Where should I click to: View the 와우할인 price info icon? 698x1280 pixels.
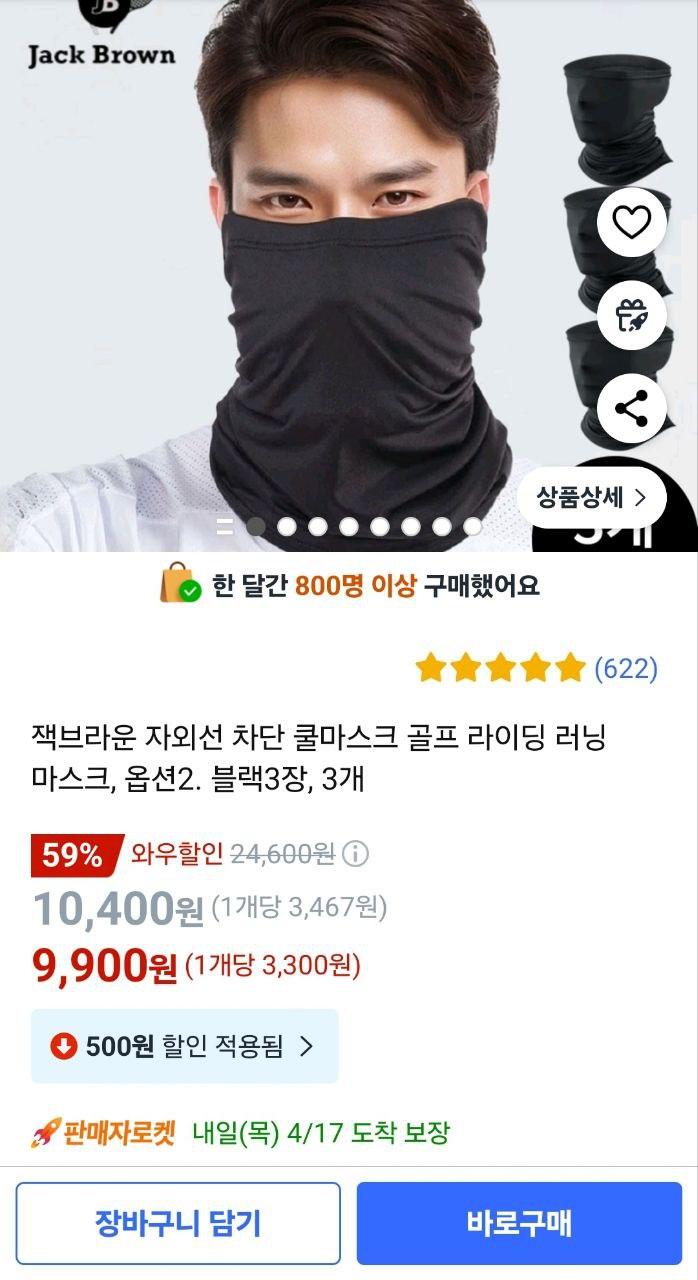pos(355,854)
